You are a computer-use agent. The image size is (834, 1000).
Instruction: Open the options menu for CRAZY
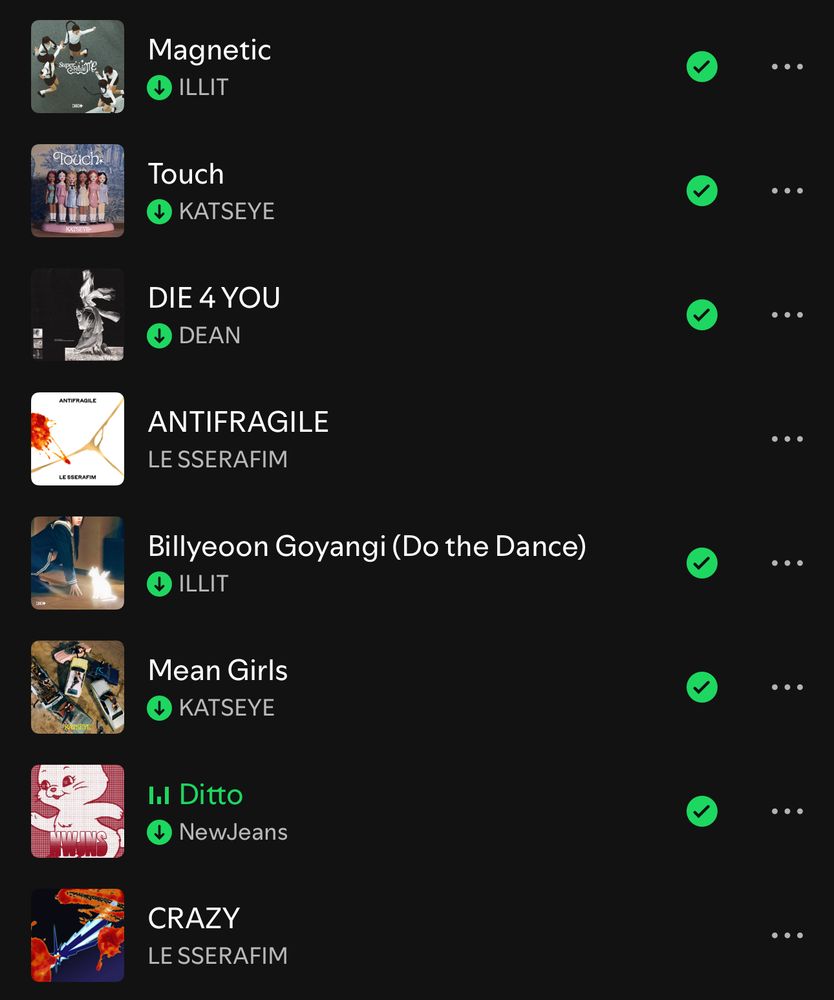787,935
